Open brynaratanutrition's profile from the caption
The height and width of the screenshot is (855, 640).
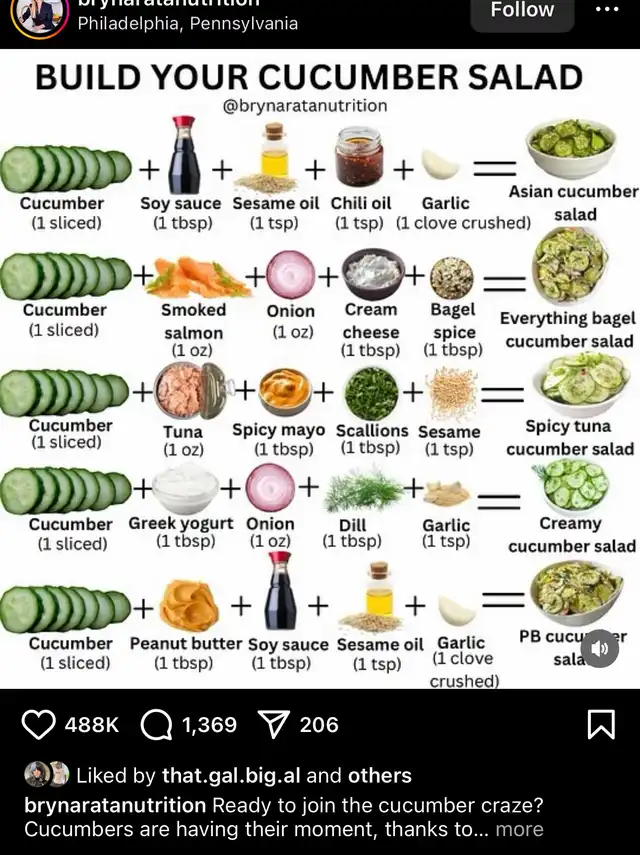pos(115,804)
